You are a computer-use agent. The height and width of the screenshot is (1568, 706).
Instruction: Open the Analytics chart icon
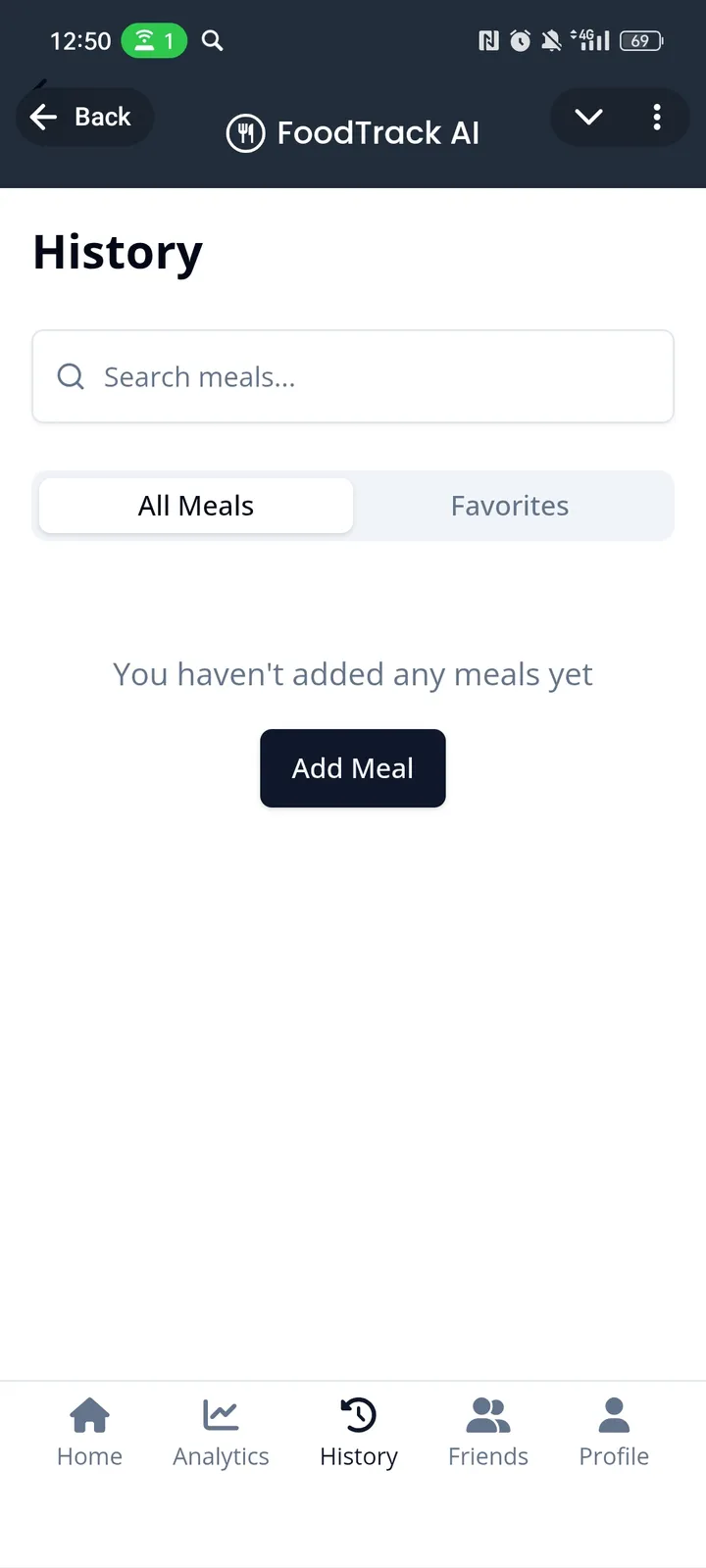[220, 1414]
